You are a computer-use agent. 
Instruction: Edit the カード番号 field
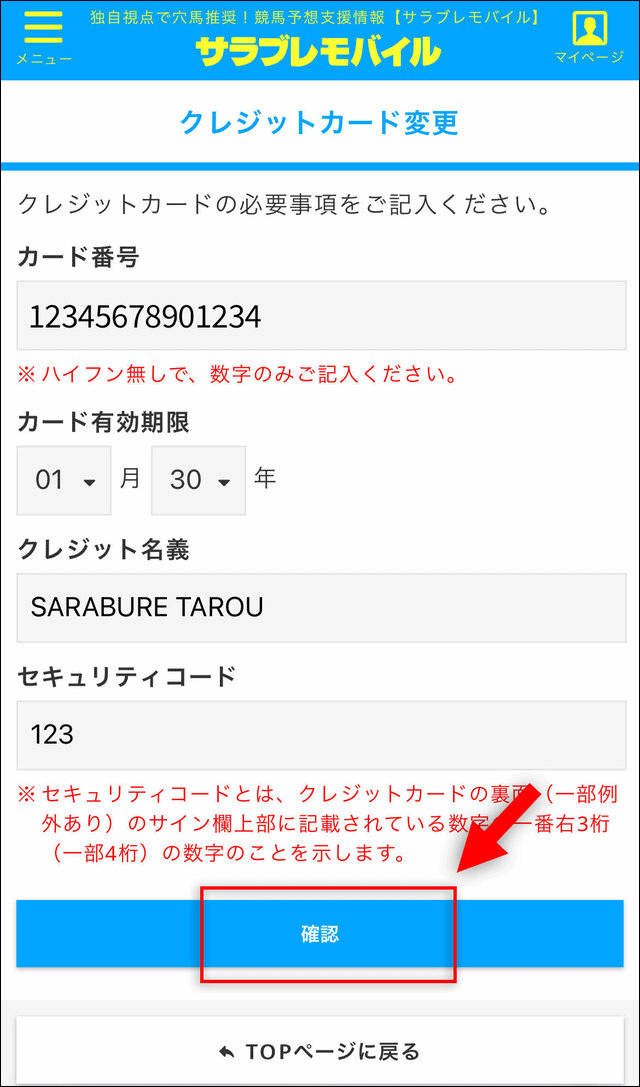(x=321, y=315)
